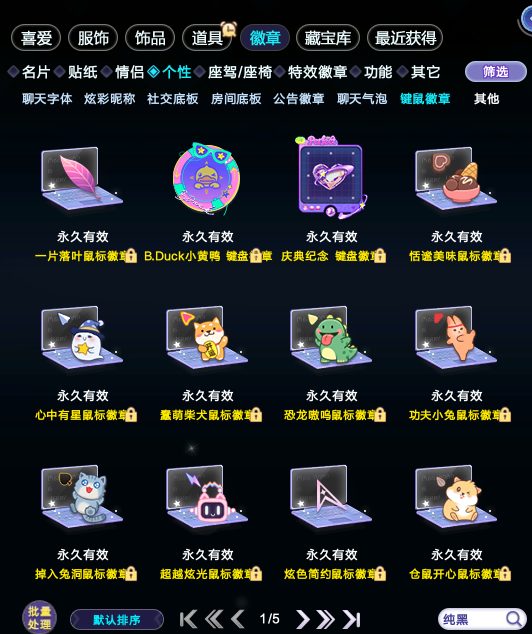Tap the search magnifier icon
The image size is (532, 634).
click(514, 619)
